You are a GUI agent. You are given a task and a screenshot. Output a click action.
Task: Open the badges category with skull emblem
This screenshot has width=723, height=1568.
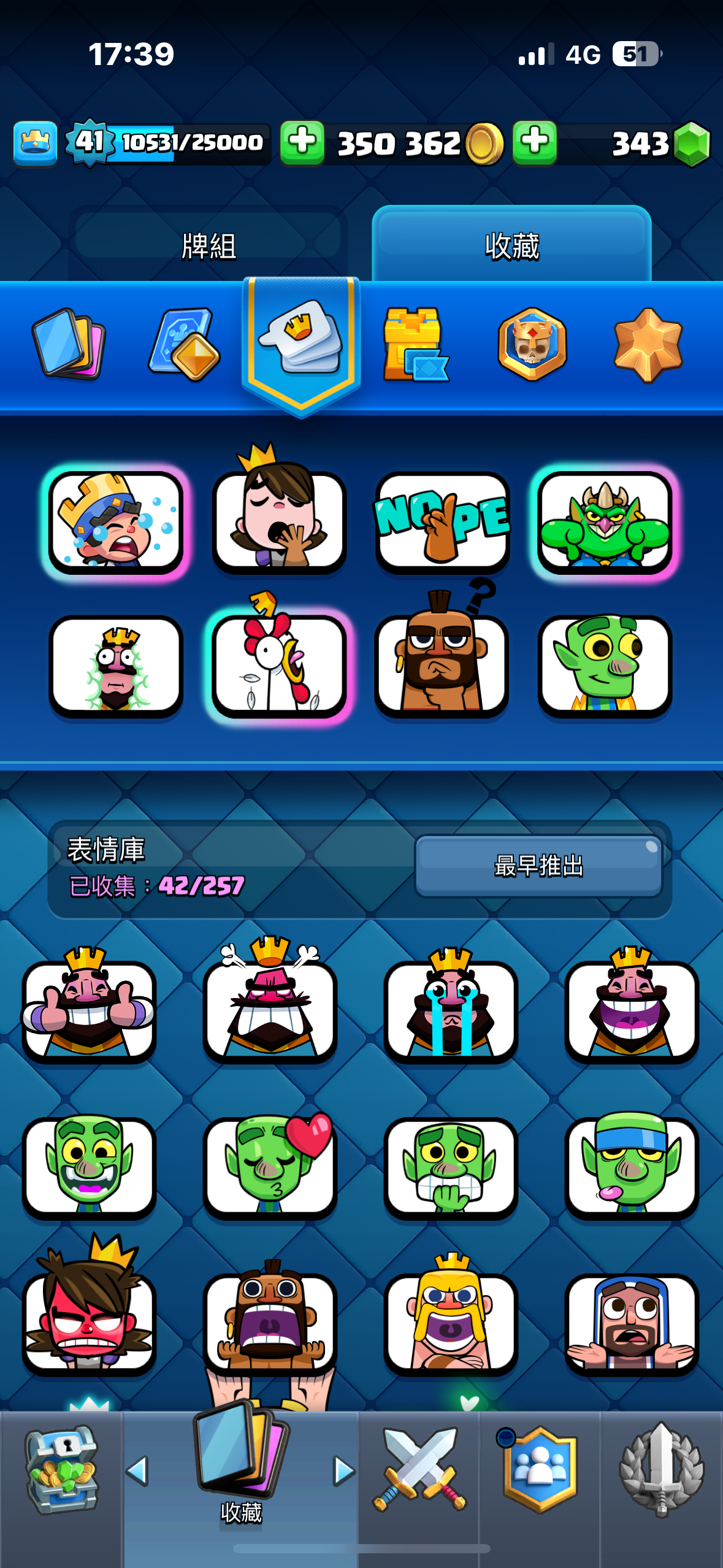[532, 344]
